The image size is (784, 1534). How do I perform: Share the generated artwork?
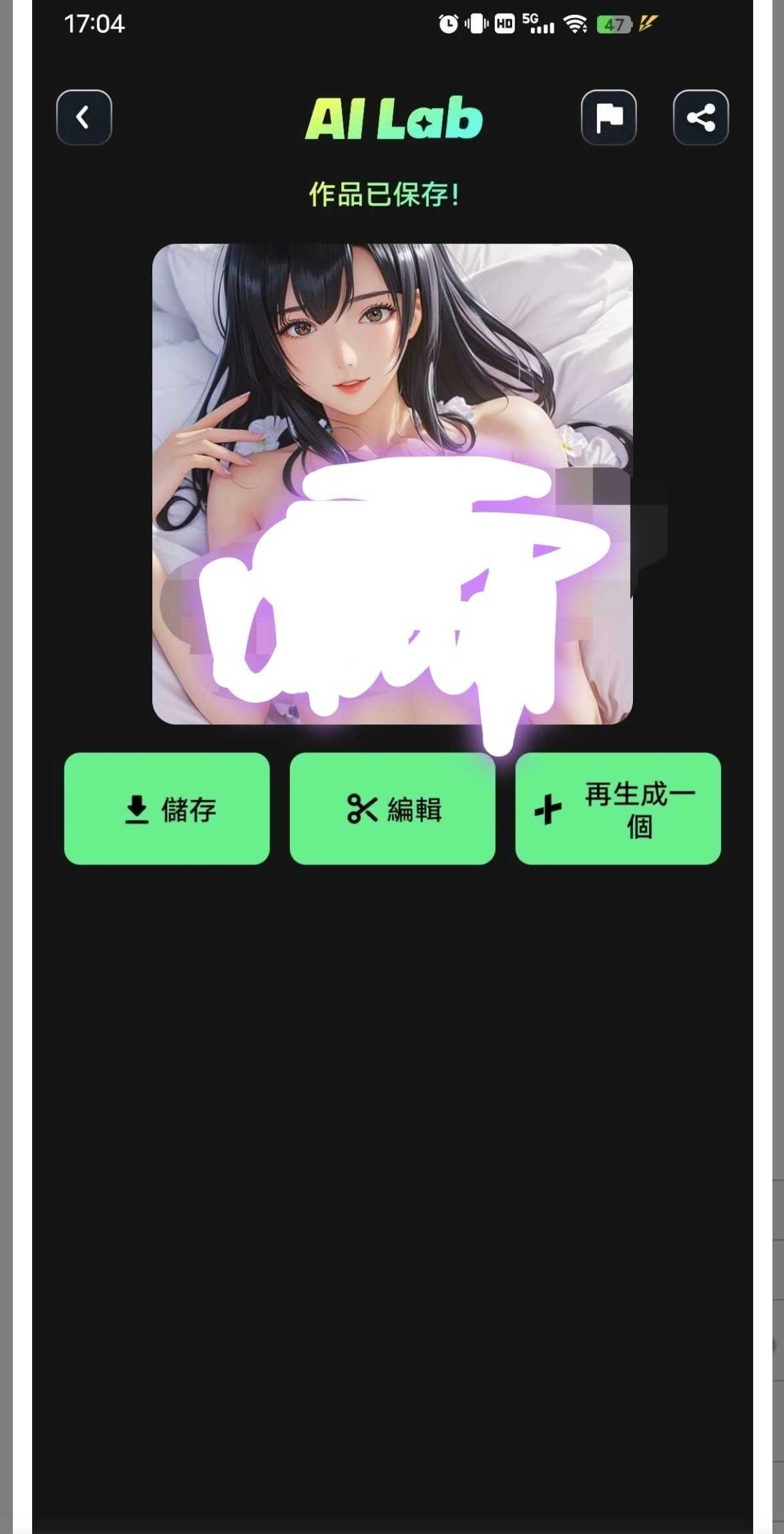click(700, 118)
